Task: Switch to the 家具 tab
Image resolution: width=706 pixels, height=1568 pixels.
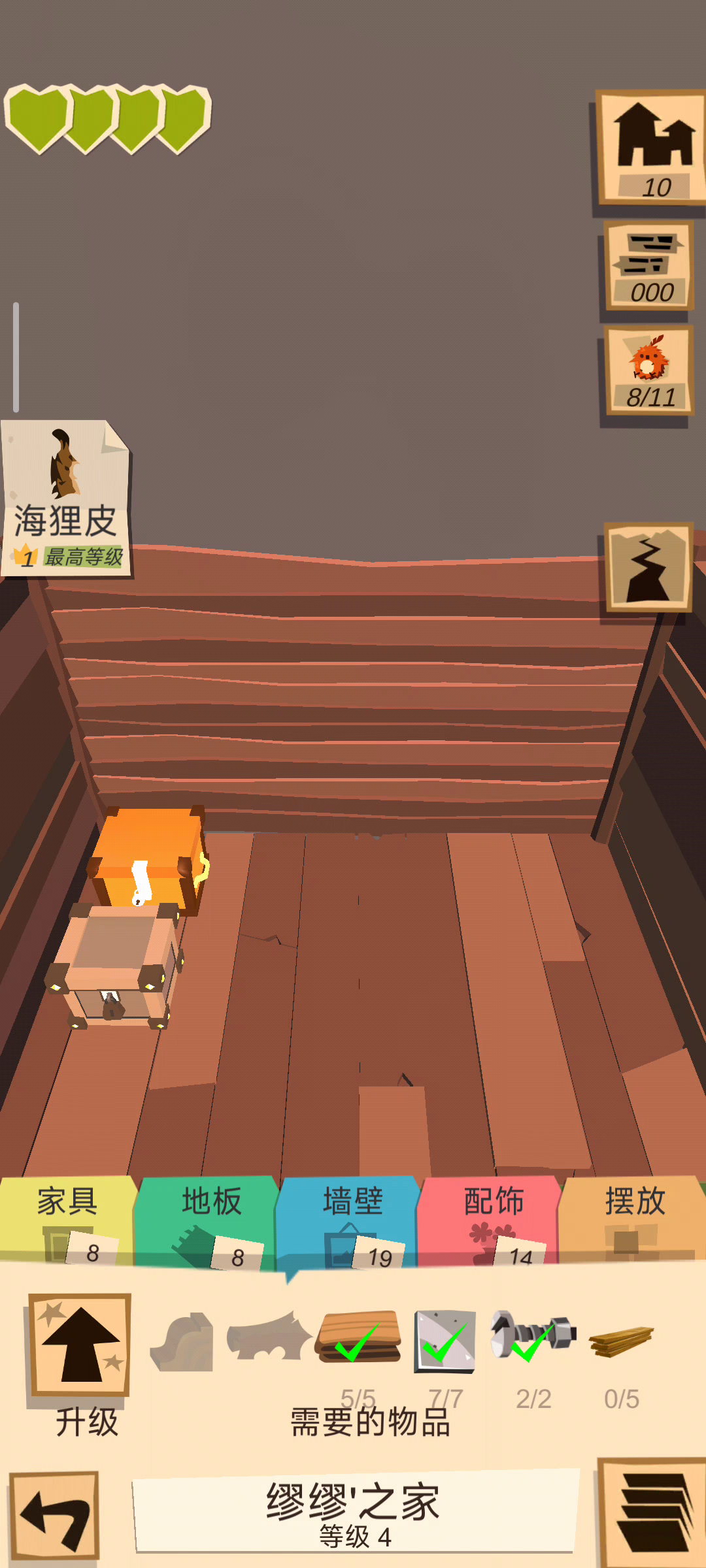Action: coord(68,1219)
